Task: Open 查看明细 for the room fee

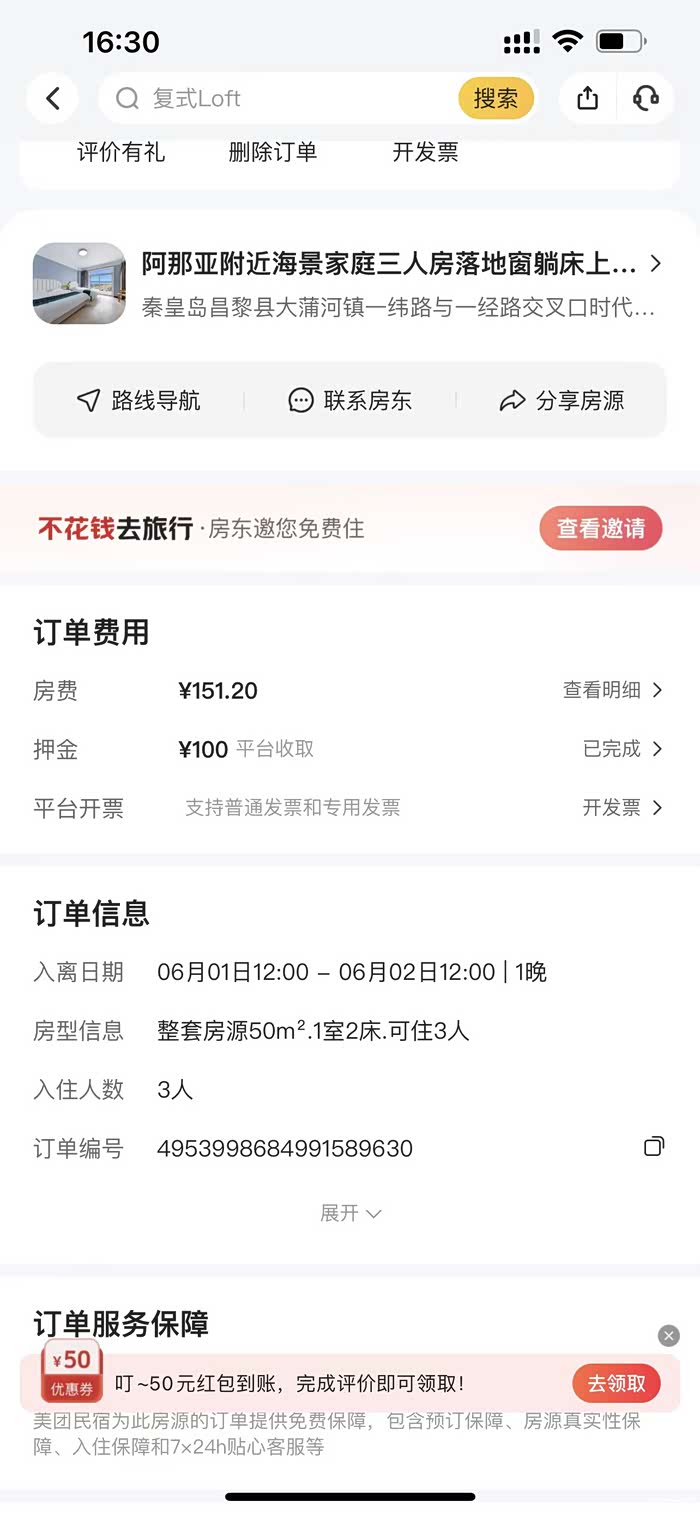Action: click(x=612, y=690)
